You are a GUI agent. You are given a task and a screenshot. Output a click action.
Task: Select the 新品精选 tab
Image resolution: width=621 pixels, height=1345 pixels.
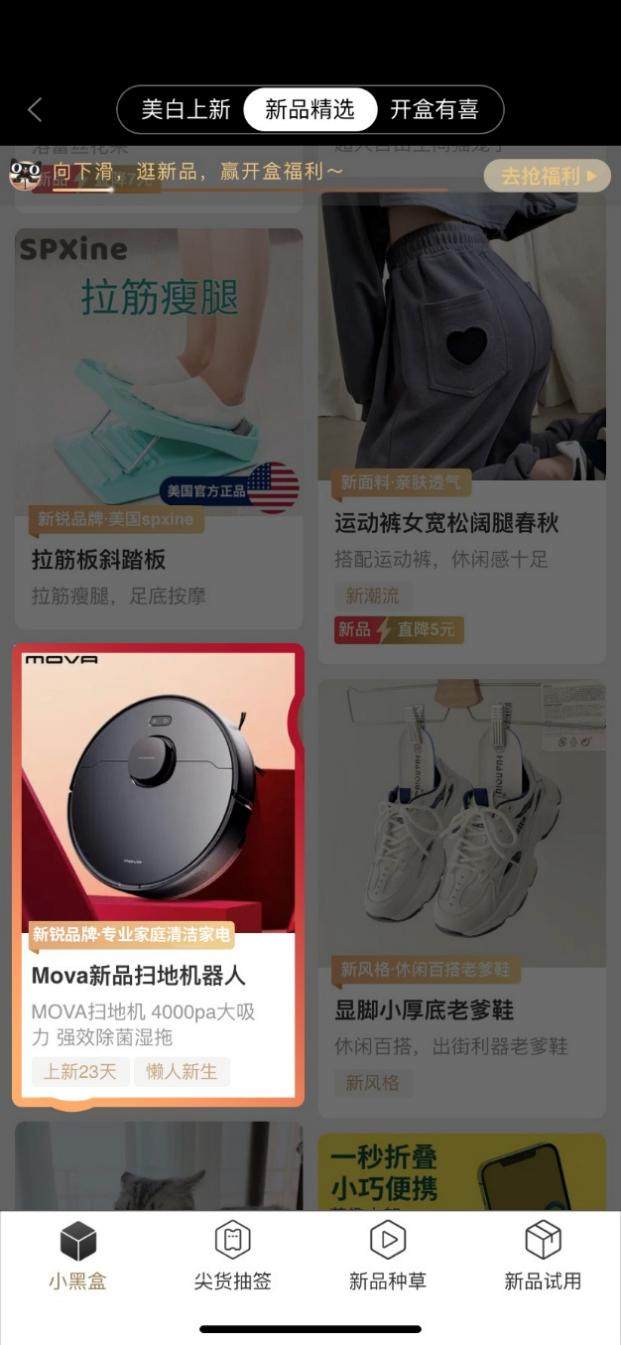point(310,110)
